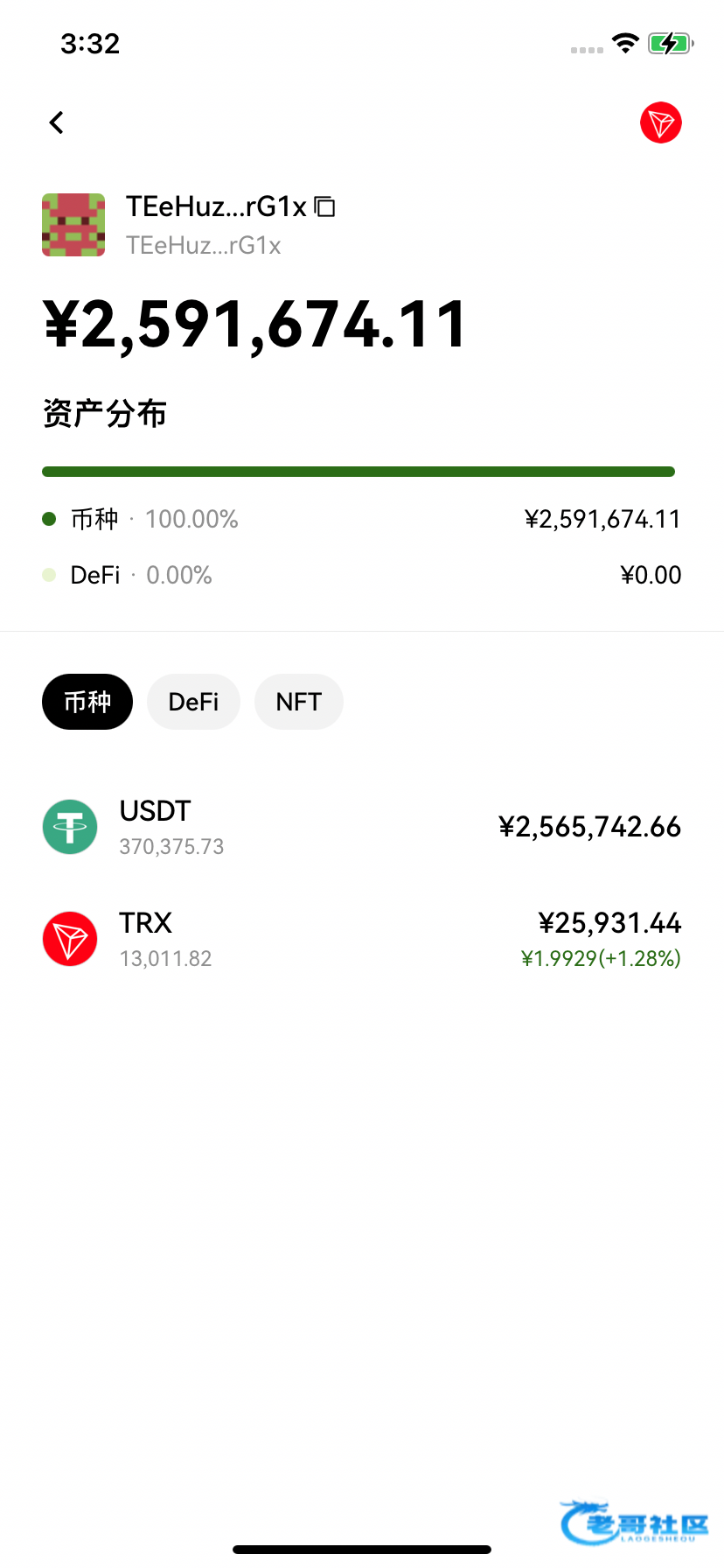
Task: Open the TRX asset details
Action: tap(362, 939)
